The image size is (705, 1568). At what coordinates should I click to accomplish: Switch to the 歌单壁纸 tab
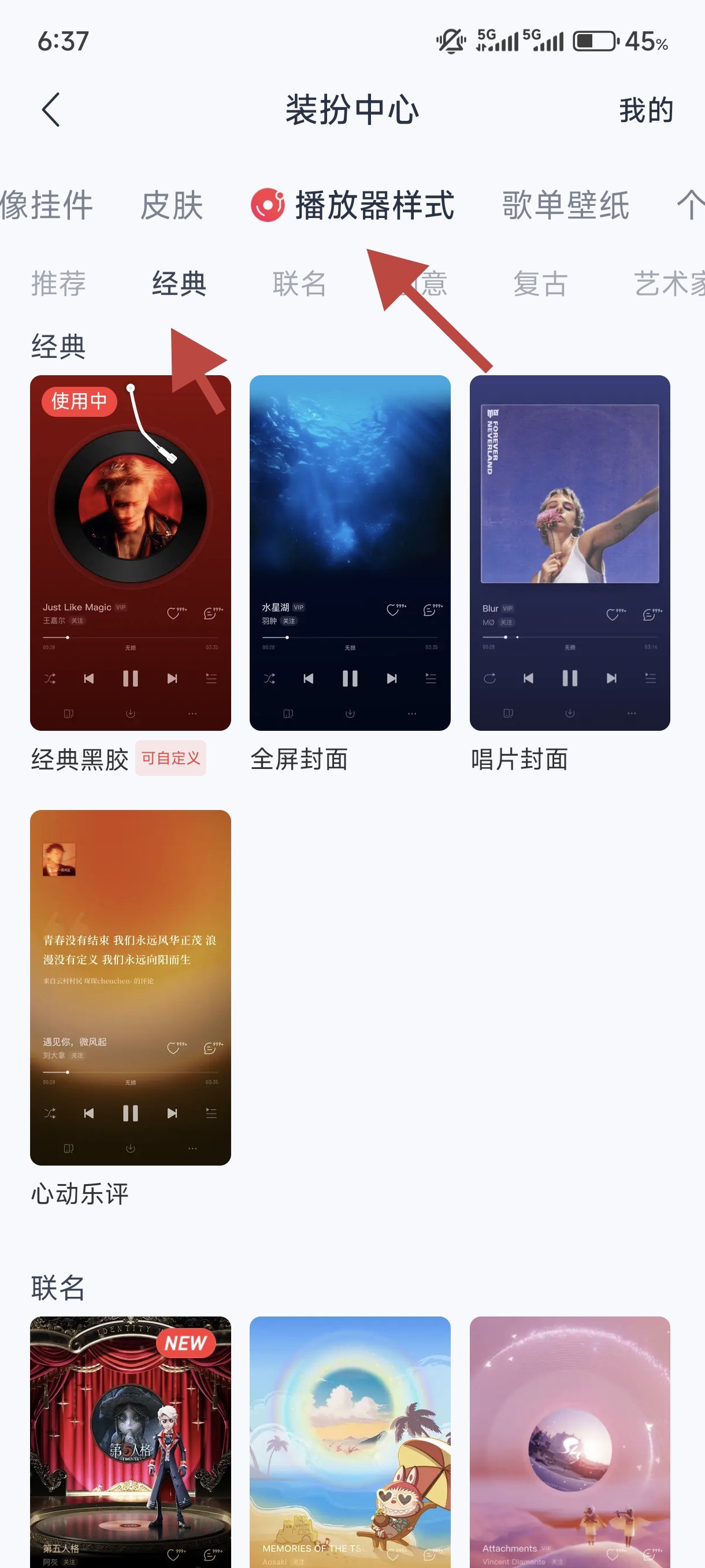pos(565,205)
